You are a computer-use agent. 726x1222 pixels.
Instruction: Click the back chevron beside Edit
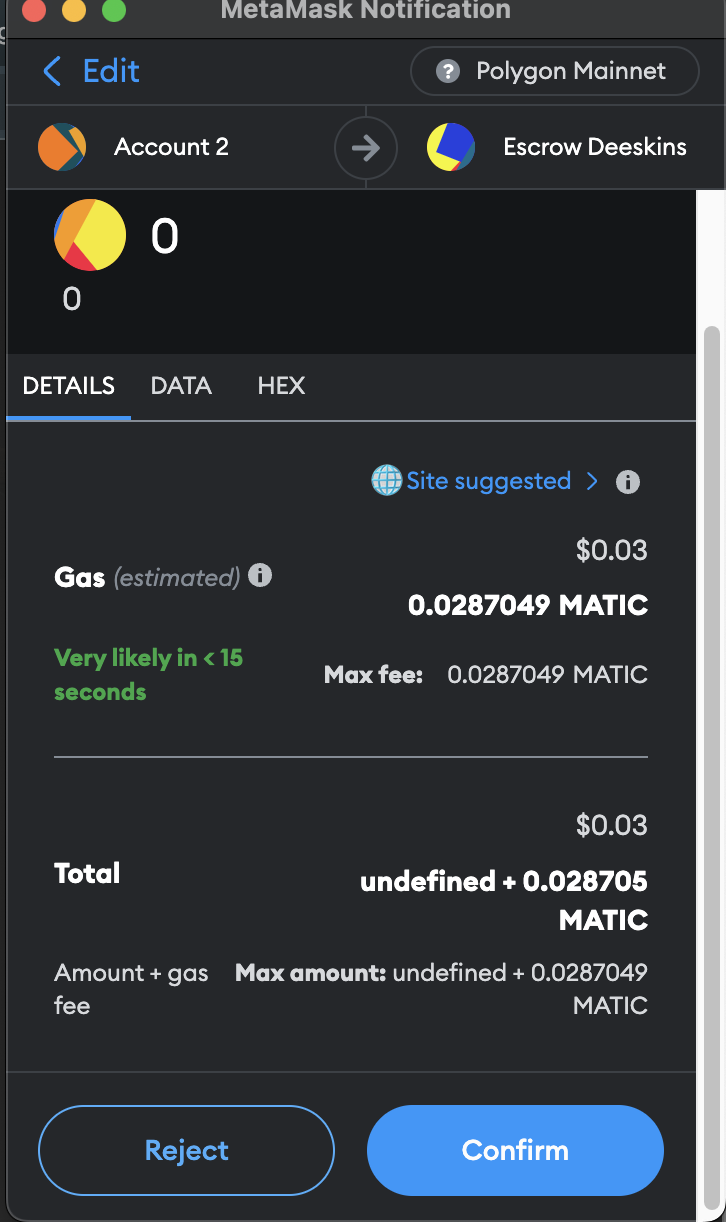51,71
